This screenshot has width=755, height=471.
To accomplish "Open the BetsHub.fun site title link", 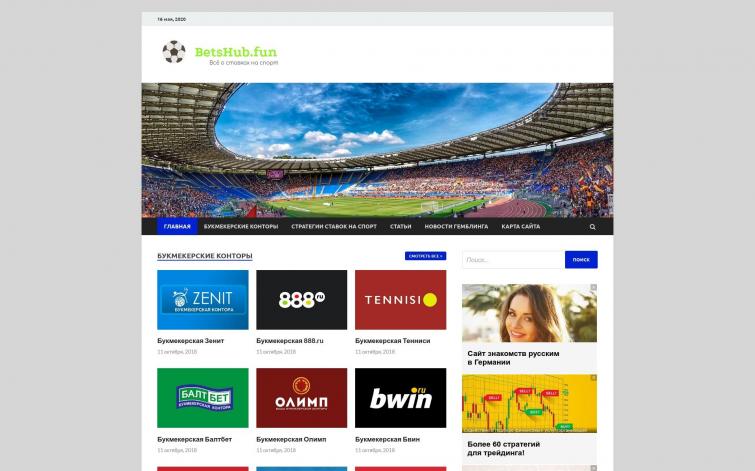I will (x=236, y=51).
